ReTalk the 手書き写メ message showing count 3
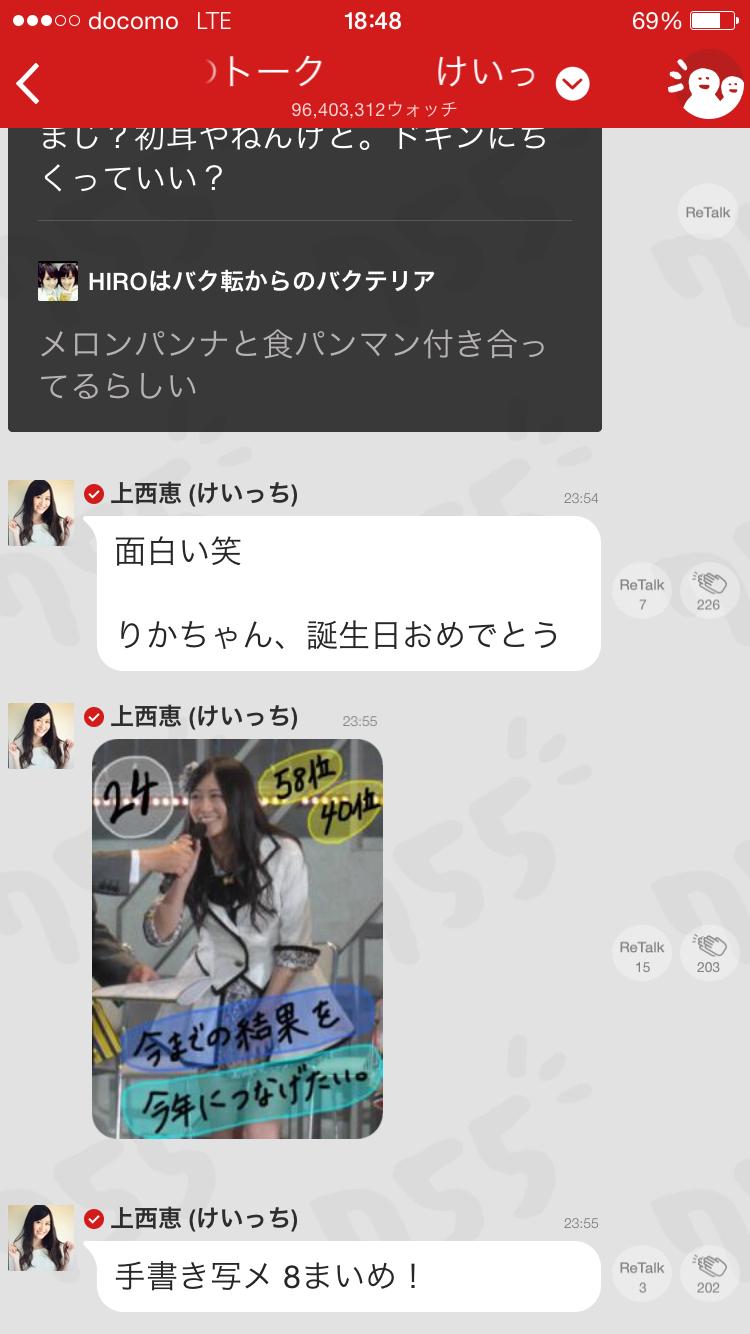This screenshot has width=750, height=1334. pos(641,1273)
